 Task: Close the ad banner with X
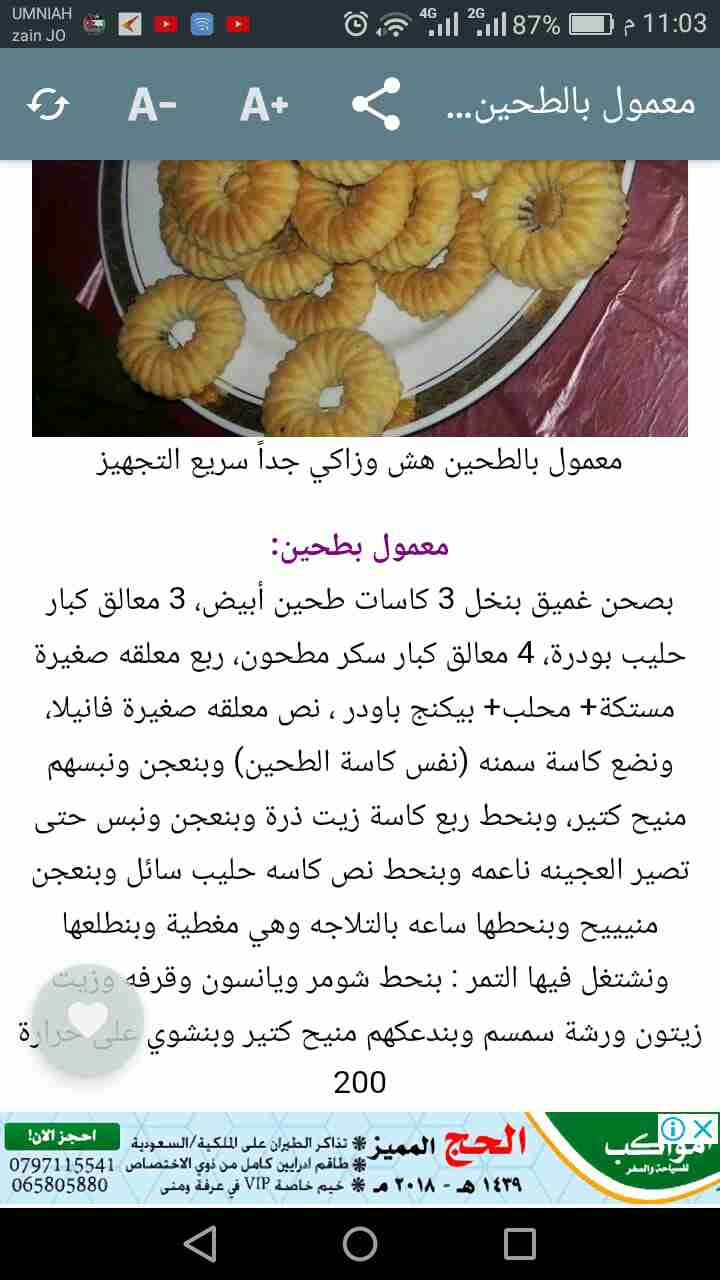pos(705,1129)
